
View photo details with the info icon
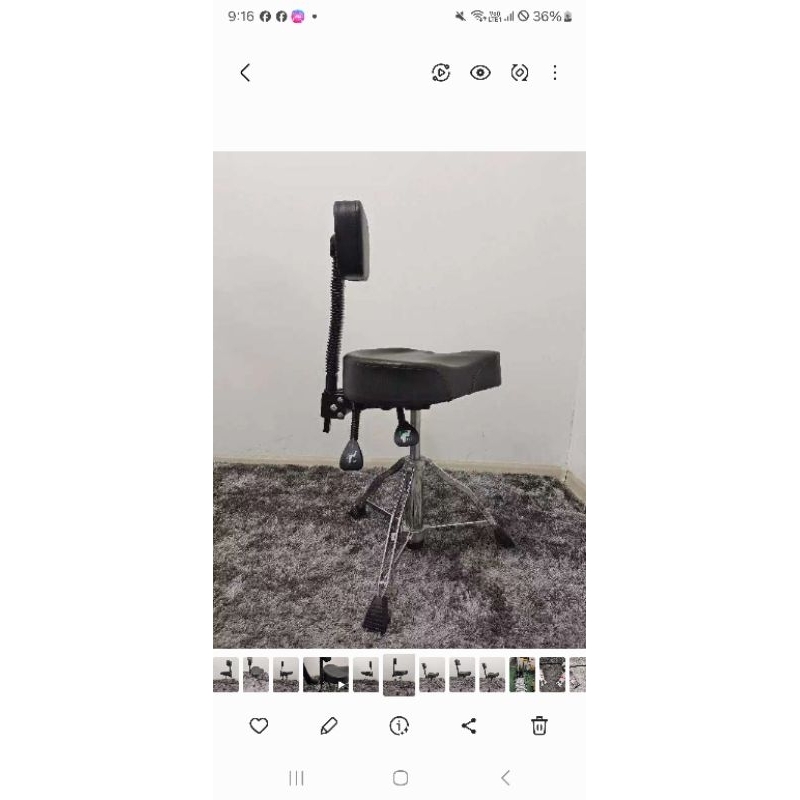pos(399,726)
